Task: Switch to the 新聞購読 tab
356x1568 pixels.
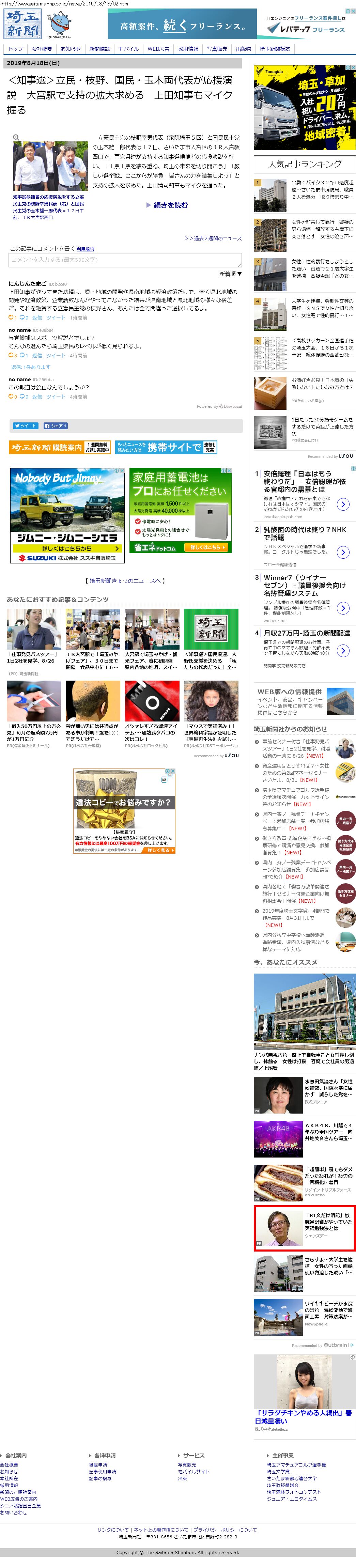Action: click(x=99, y=49)
